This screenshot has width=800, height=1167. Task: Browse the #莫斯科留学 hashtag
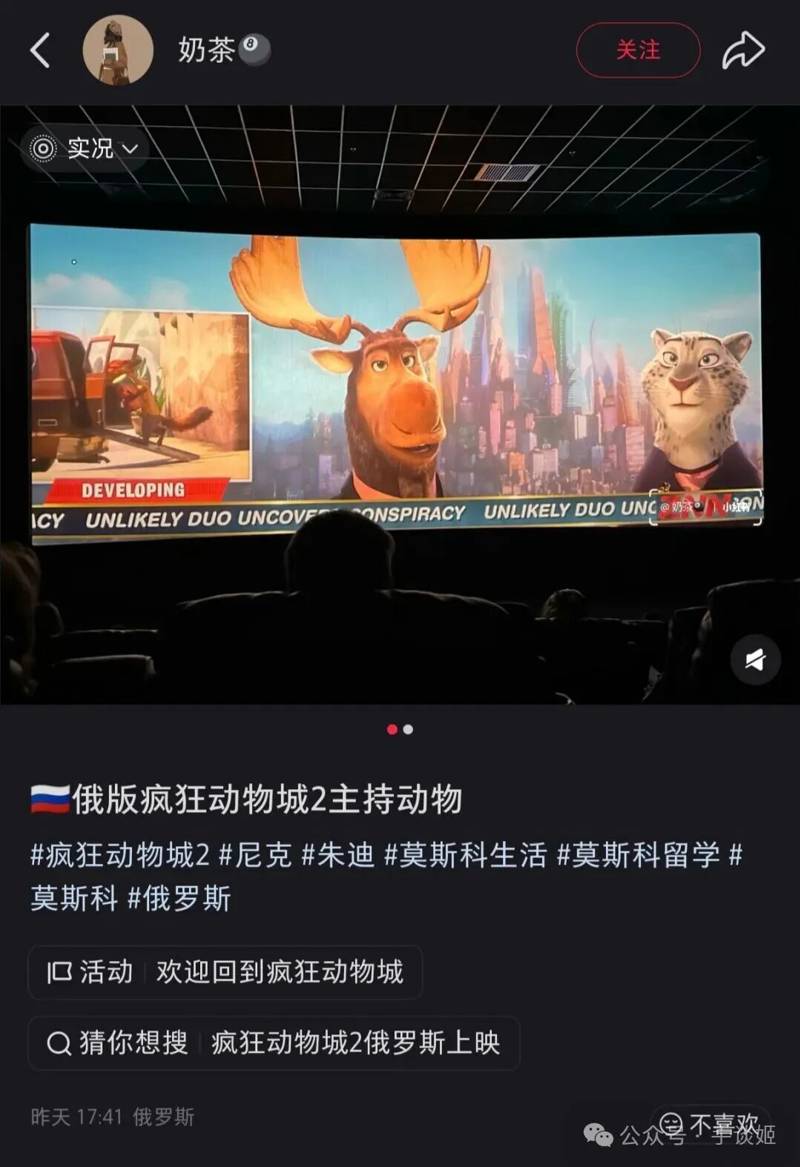[x=638, y=855]
